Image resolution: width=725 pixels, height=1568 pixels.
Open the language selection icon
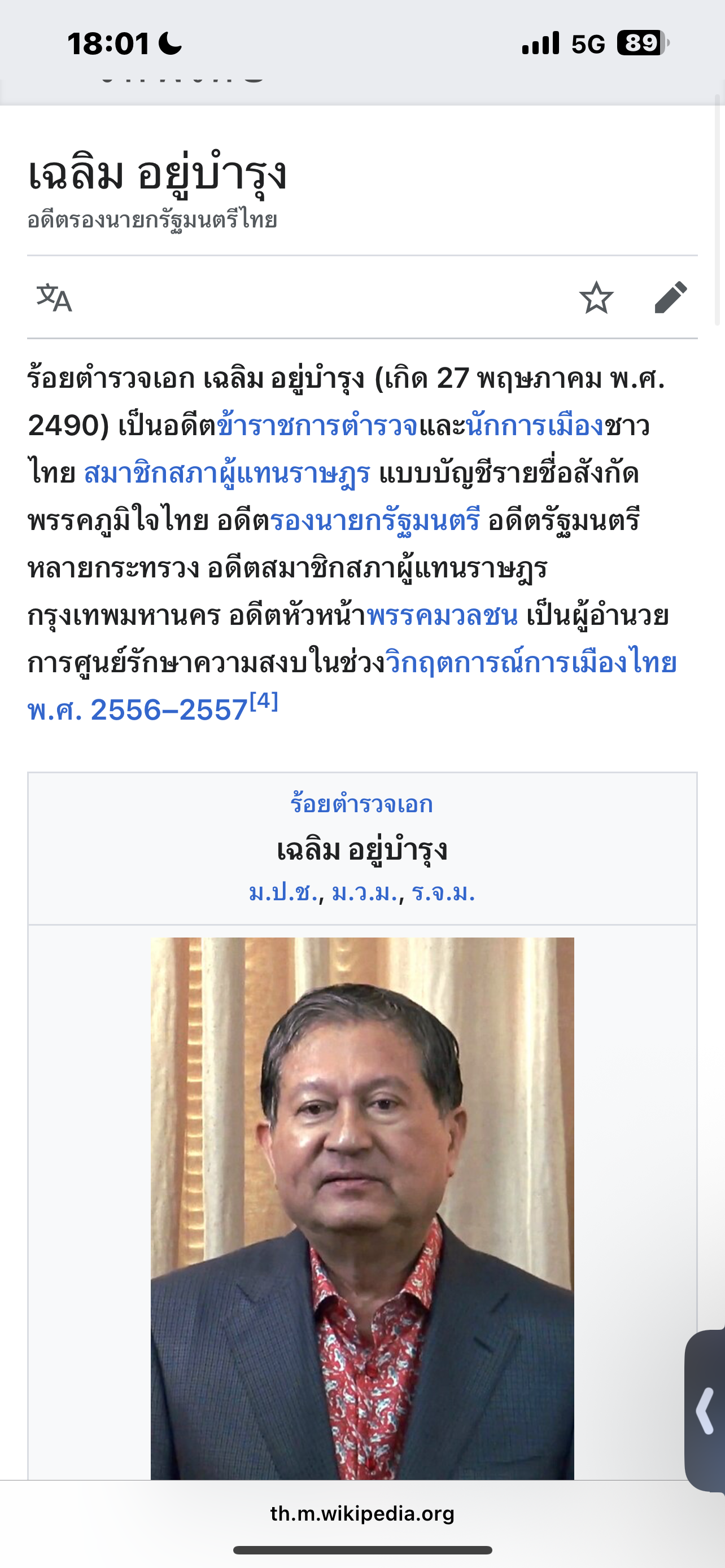[54, 297]
